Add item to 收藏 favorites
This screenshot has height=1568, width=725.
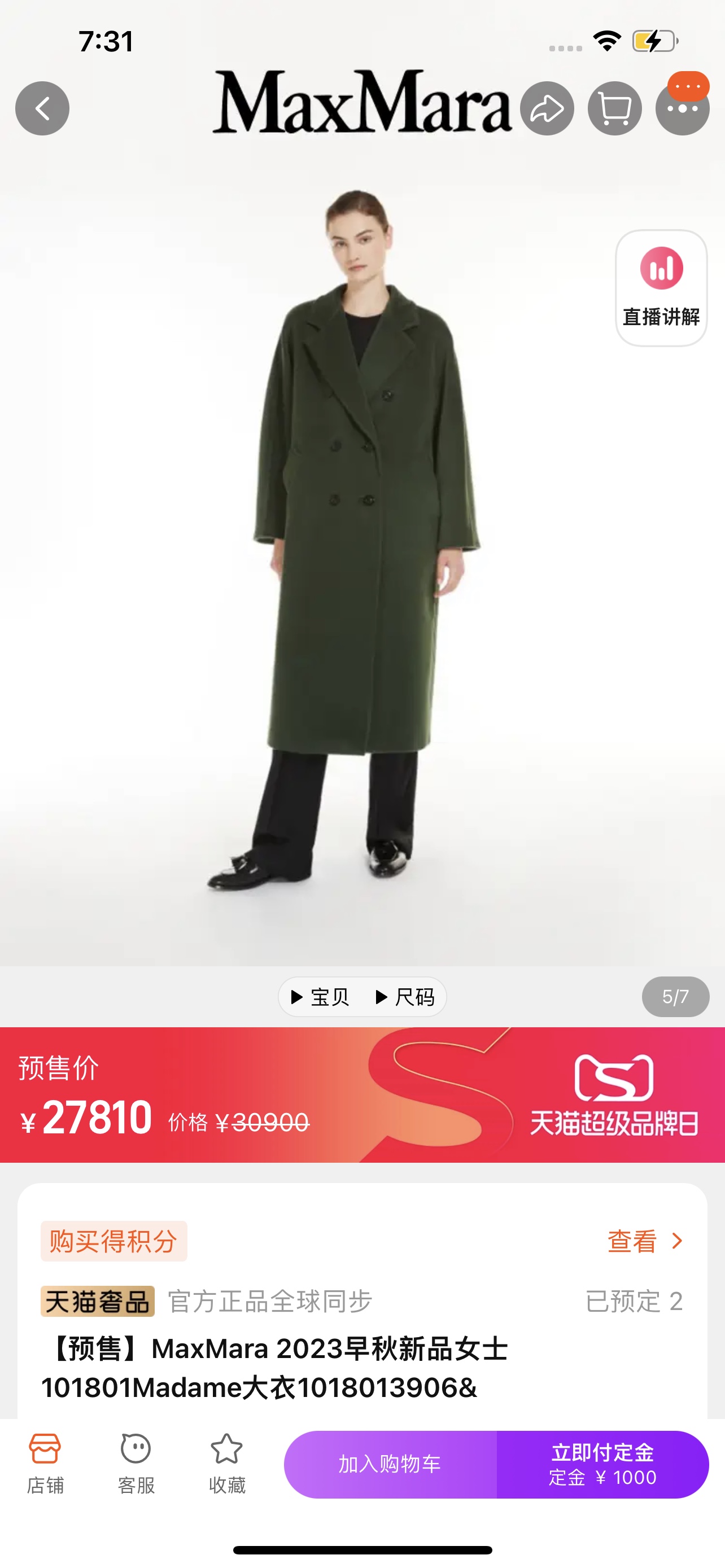[x=227, y=1465]
